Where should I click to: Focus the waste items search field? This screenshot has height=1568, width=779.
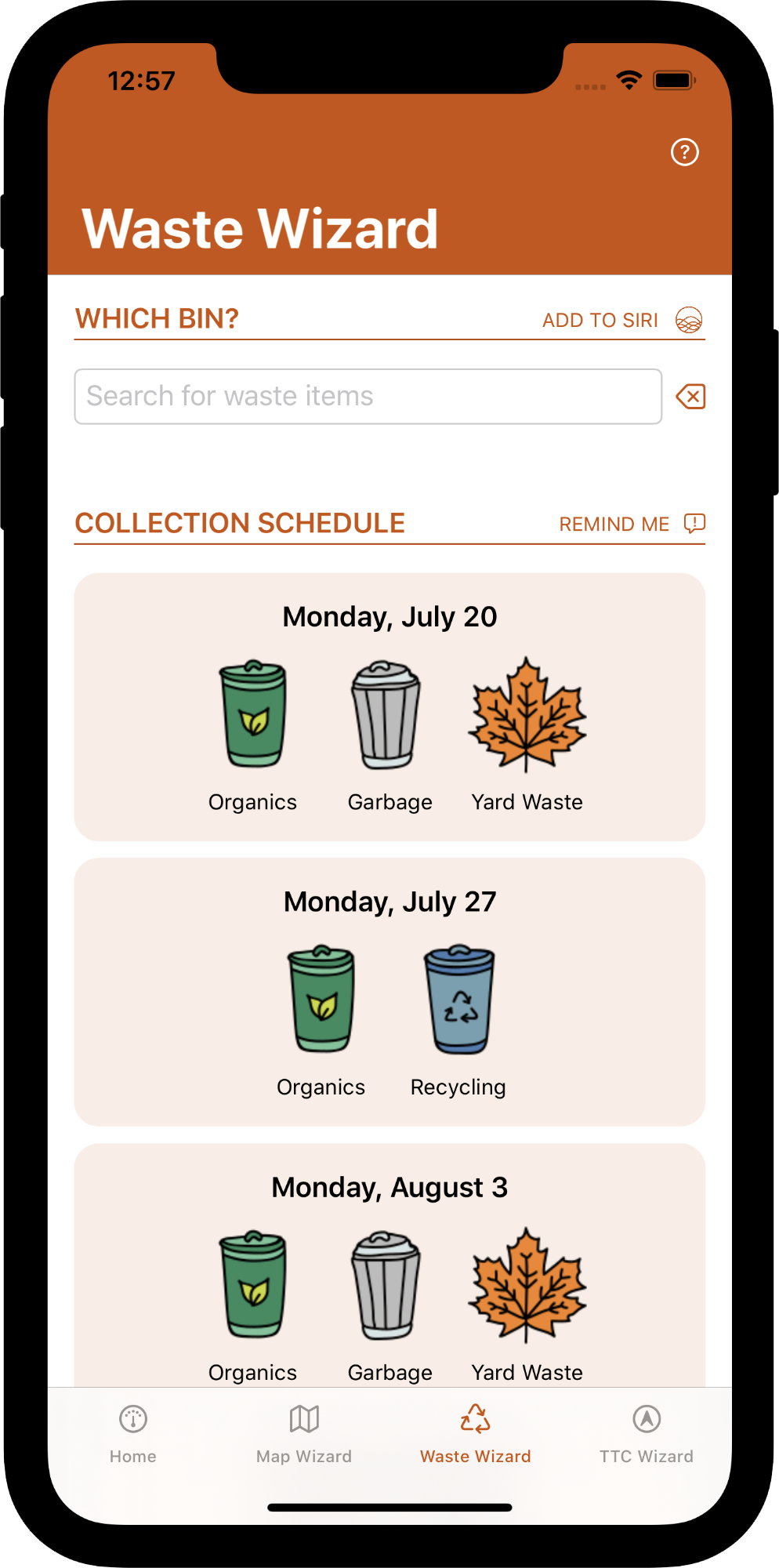[x=368, y=397]
